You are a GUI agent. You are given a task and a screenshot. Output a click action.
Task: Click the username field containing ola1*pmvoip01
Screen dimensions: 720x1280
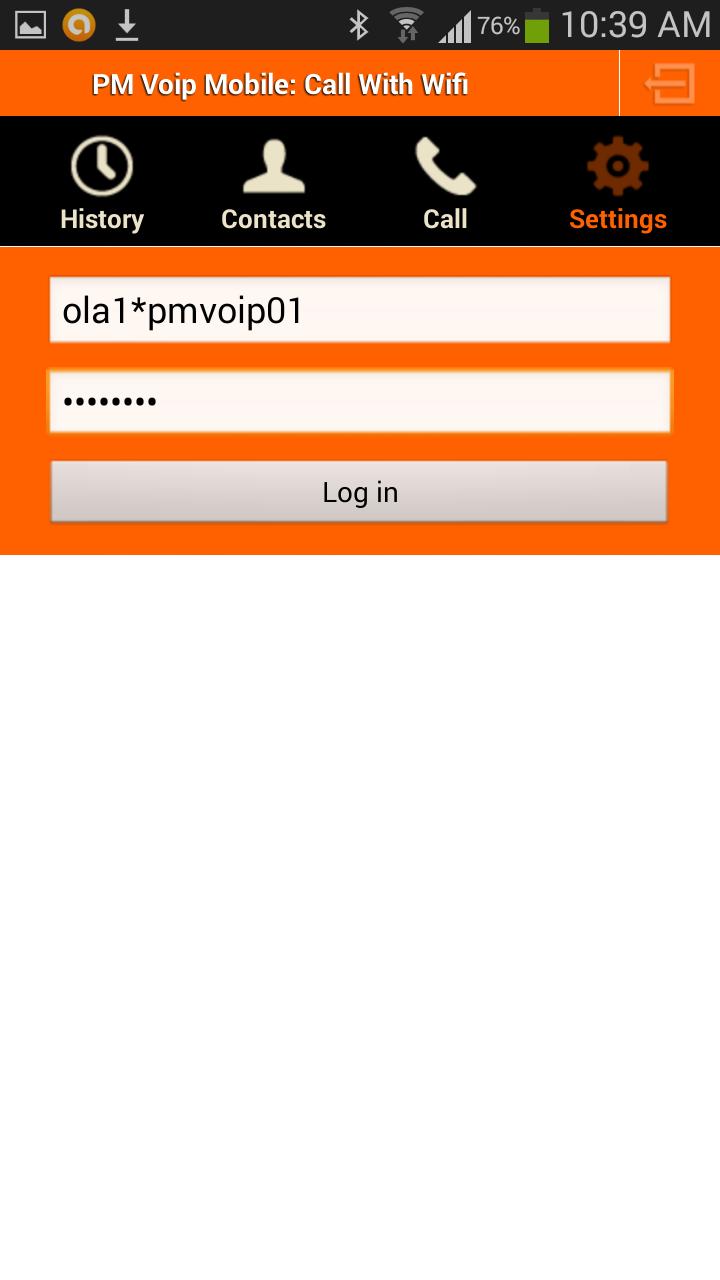(x=360, y=309)
